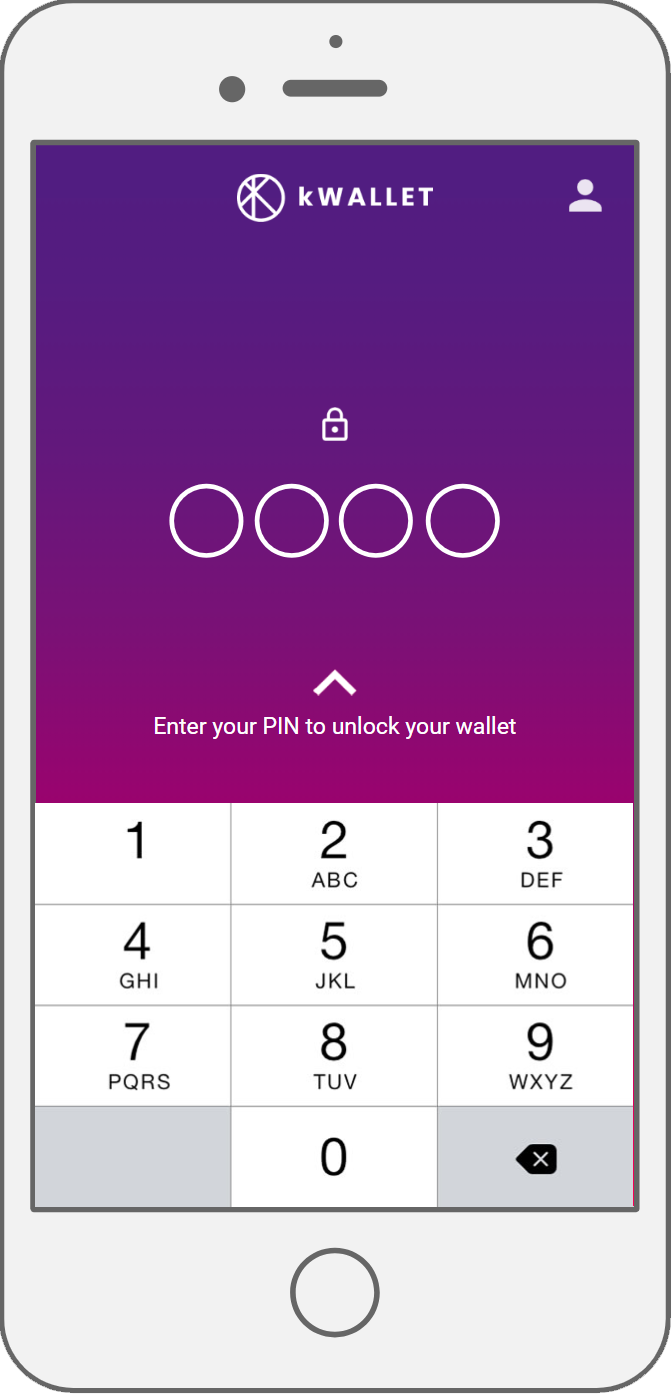This screenshot has width=672, height=1394.
Task: Enter digit 4 GHI on the keypad
Action: [133, 955]
